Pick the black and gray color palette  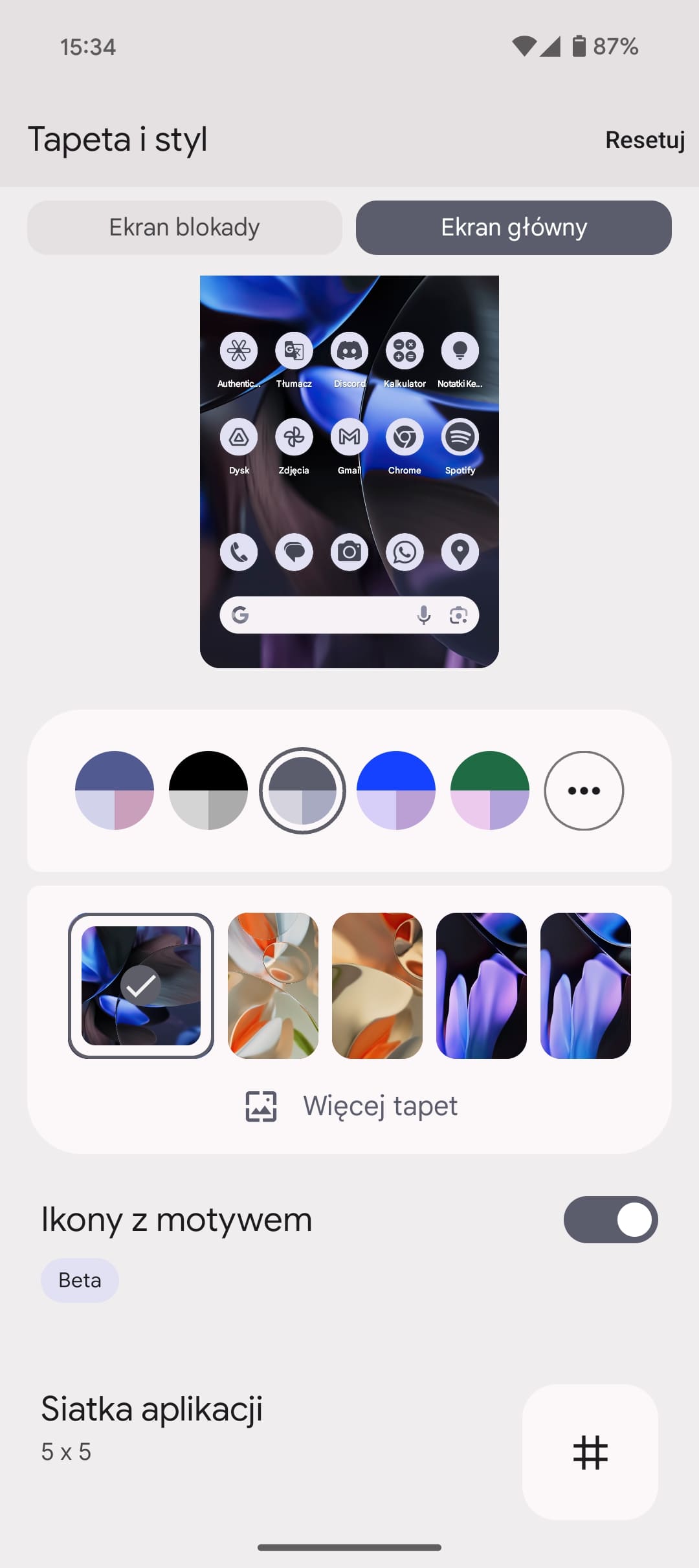point(208,790)
